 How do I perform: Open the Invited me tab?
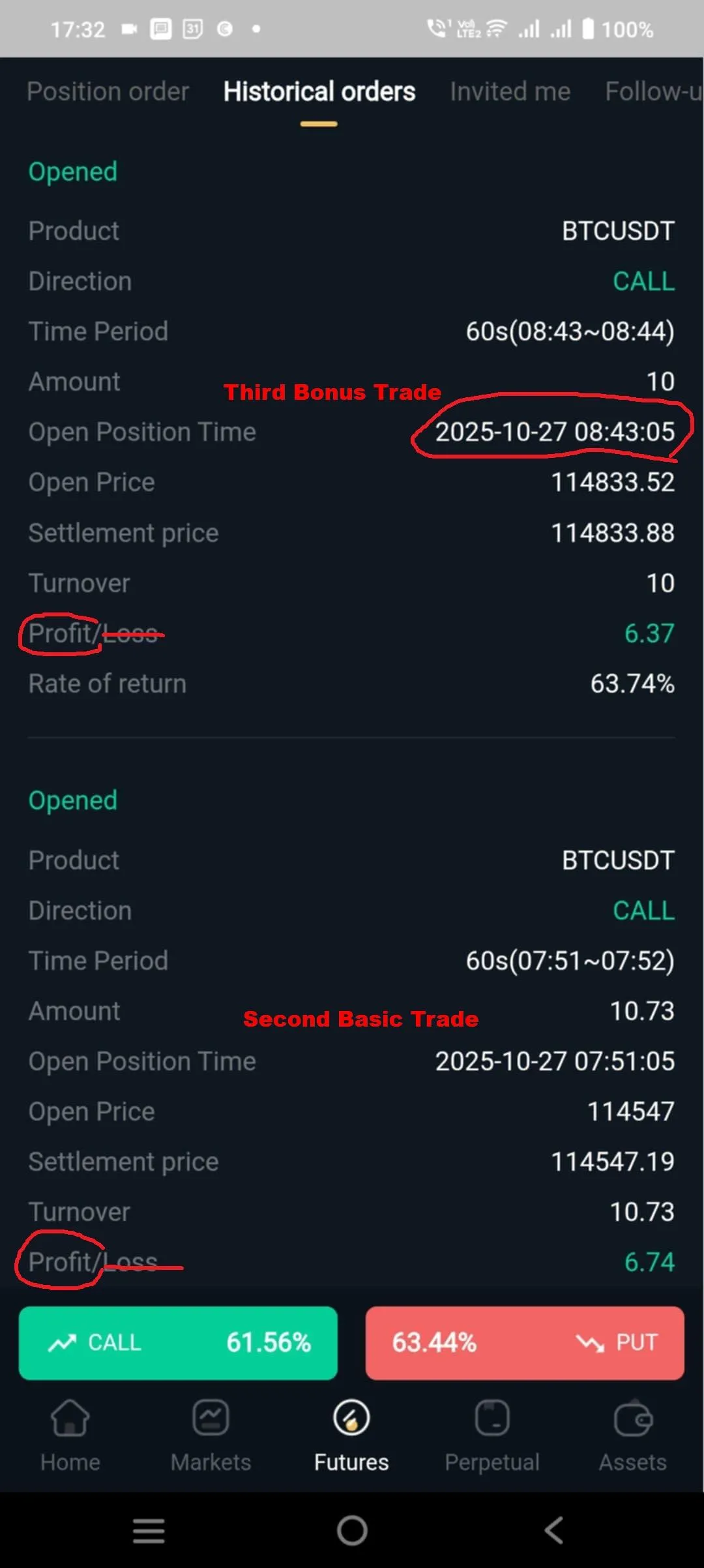(x=510, y=92)
